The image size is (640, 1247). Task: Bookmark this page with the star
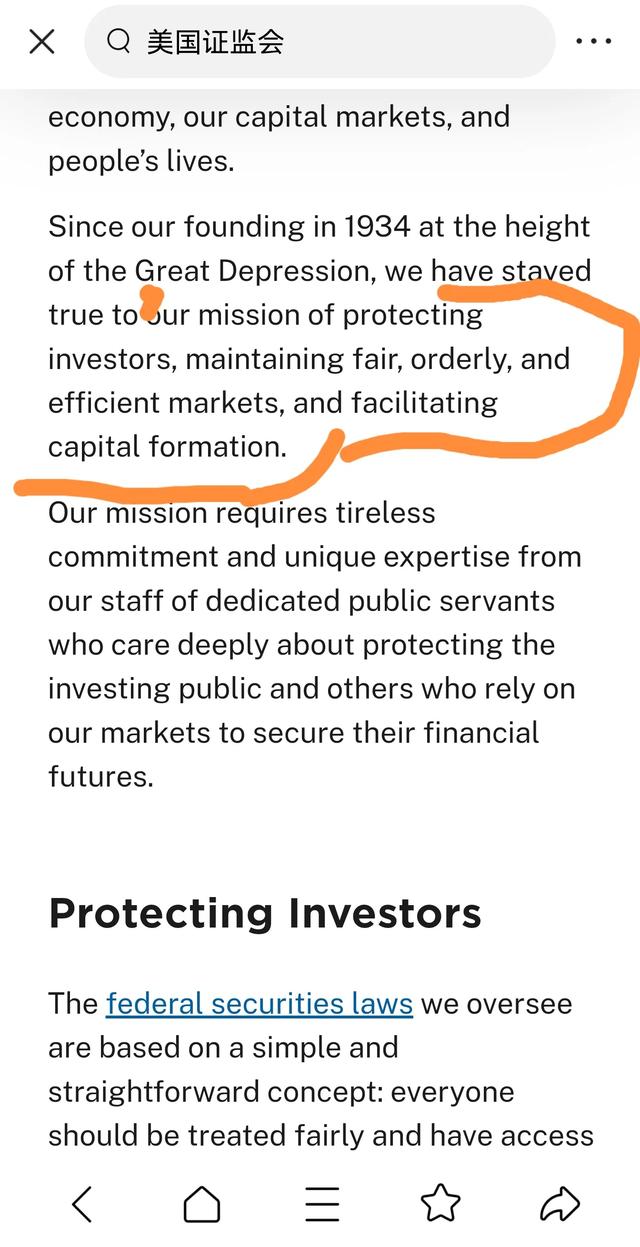tap(440, 1204)
